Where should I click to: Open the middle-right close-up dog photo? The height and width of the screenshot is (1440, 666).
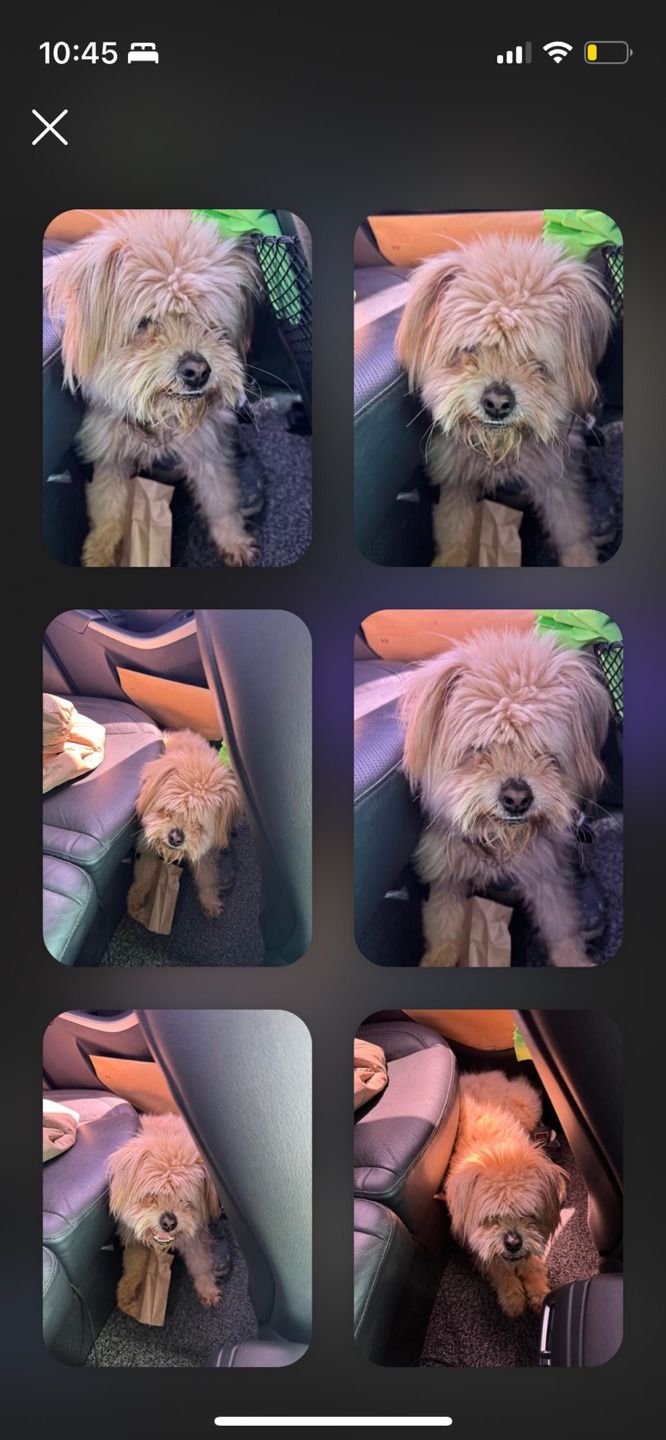[x=488, y=788]
